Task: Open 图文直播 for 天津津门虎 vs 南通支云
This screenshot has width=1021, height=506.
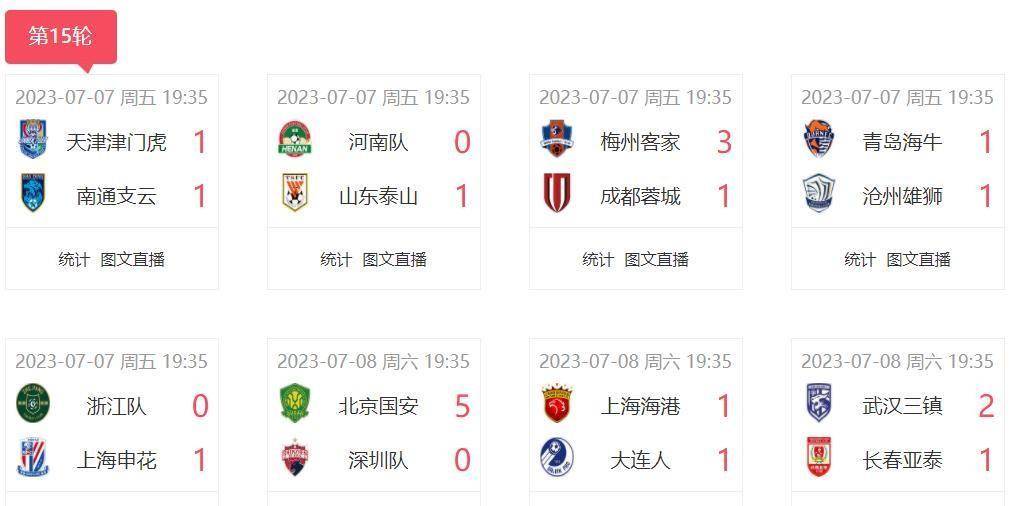Action: click(133, 260)
